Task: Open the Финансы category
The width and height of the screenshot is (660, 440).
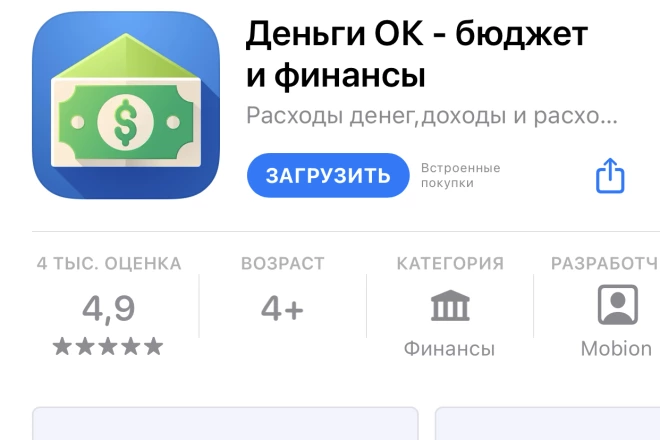Action: tap(449, 310)
